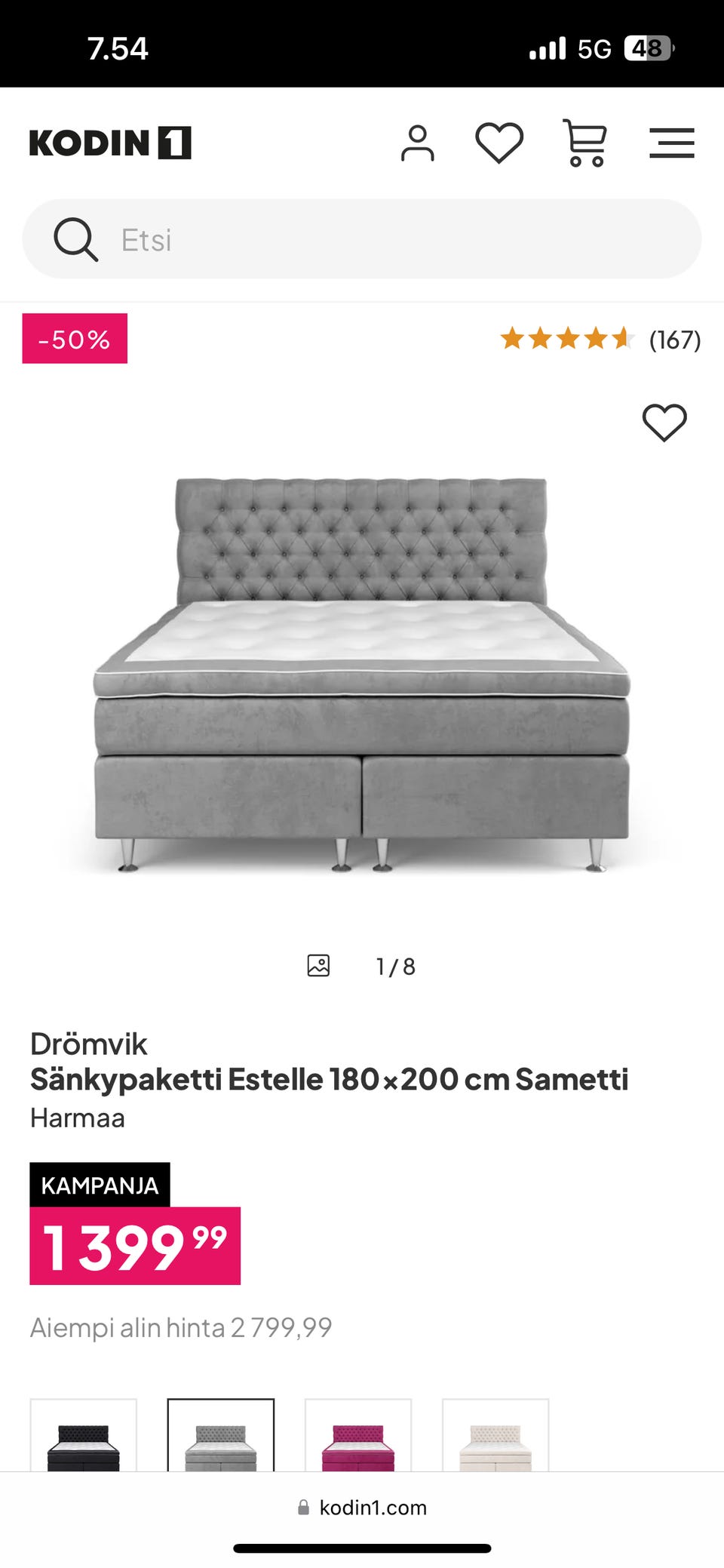Open the shopping cart
Image resolution: width=724 pixels, height=1568 pixels.
click(x=585, y=143)
